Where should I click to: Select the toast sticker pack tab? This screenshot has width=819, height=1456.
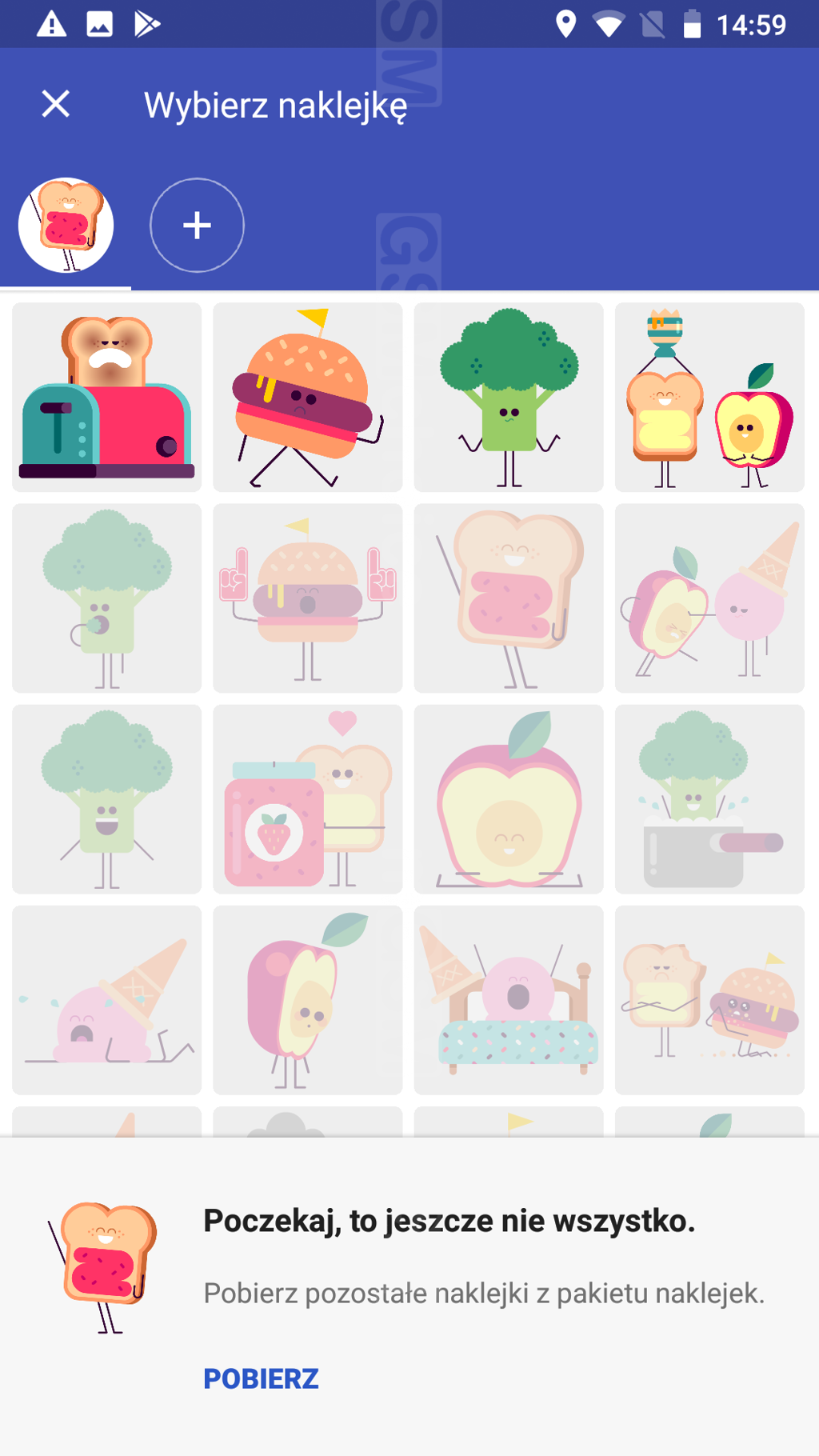[66, 225]
